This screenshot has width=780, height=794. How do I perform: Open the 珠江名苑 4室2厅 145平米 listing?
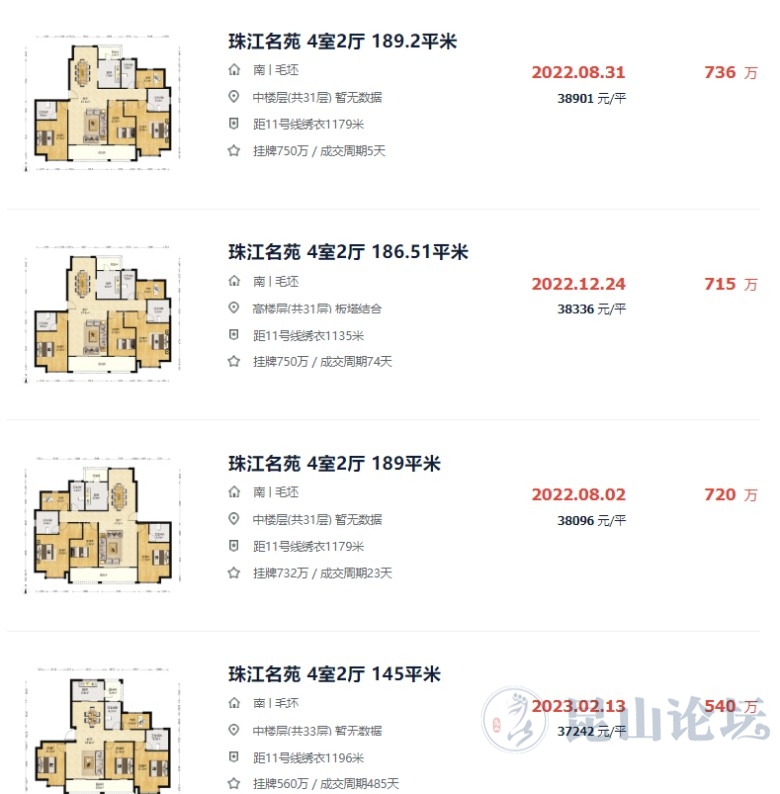pyautogui.click(x=334, y=674)
